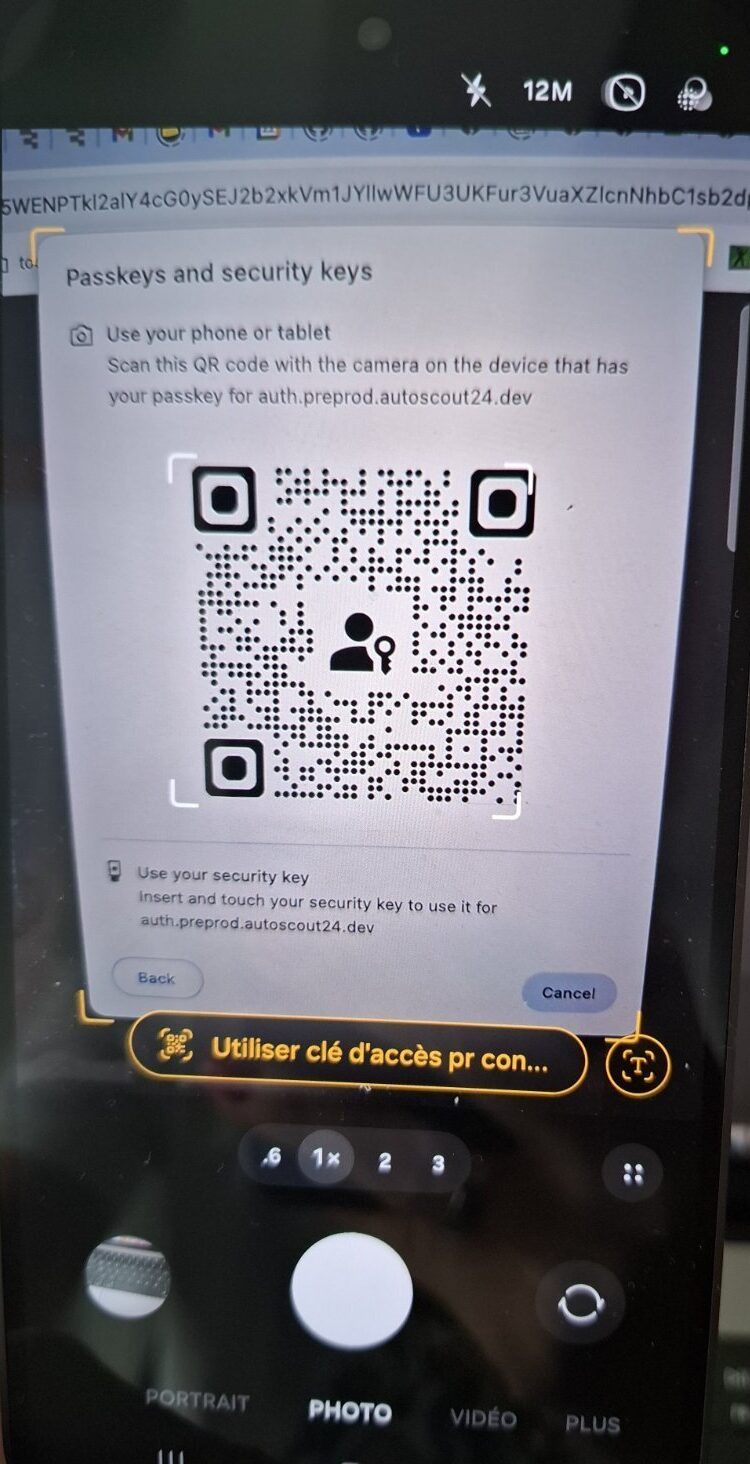
Task: Open the text scan icon
Action: pyautogui.click(x=638, y=1066)
